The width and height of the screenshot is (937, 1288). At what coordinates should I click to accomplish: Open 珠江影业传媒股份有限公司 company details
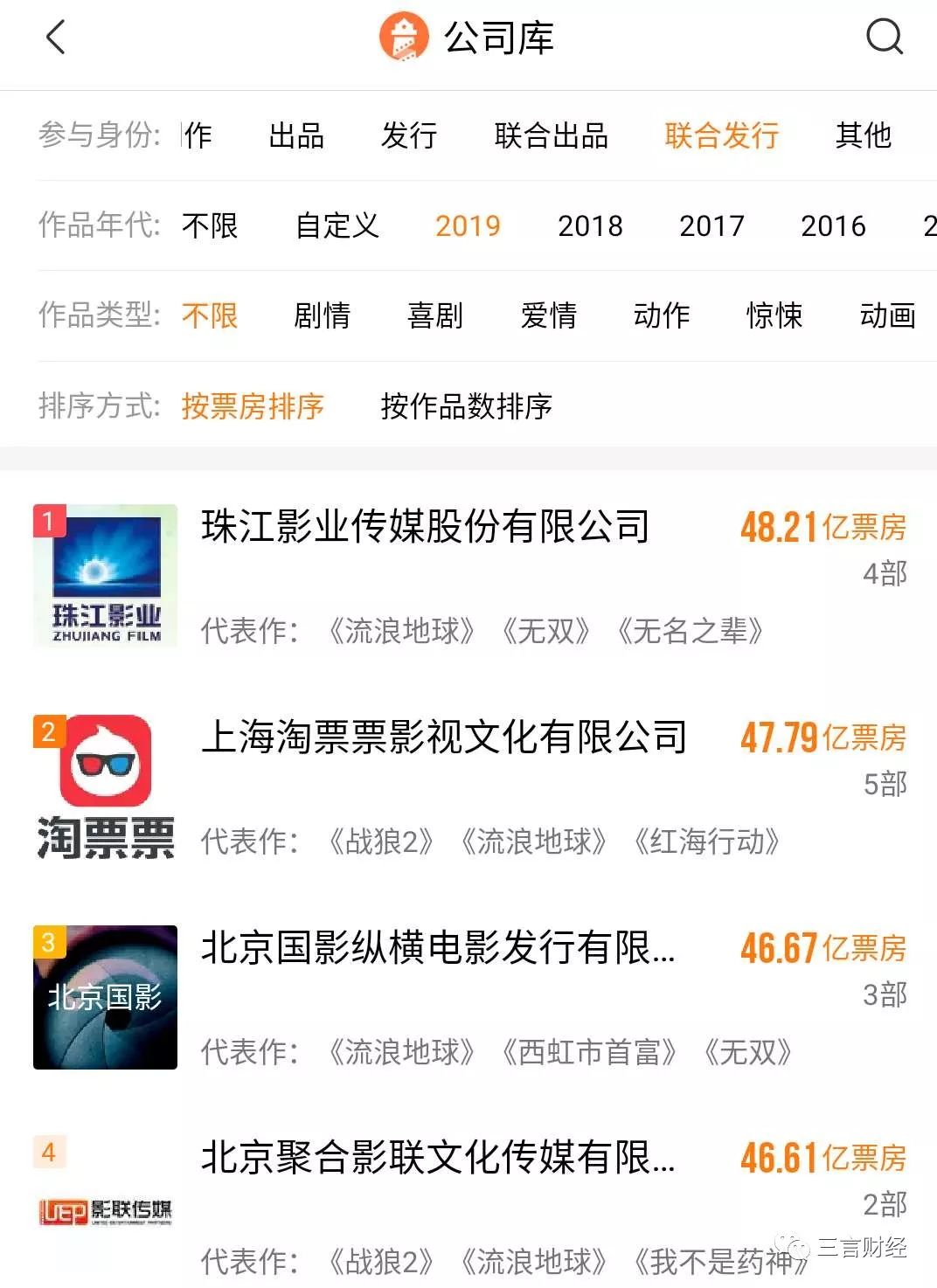click(426, 527)
